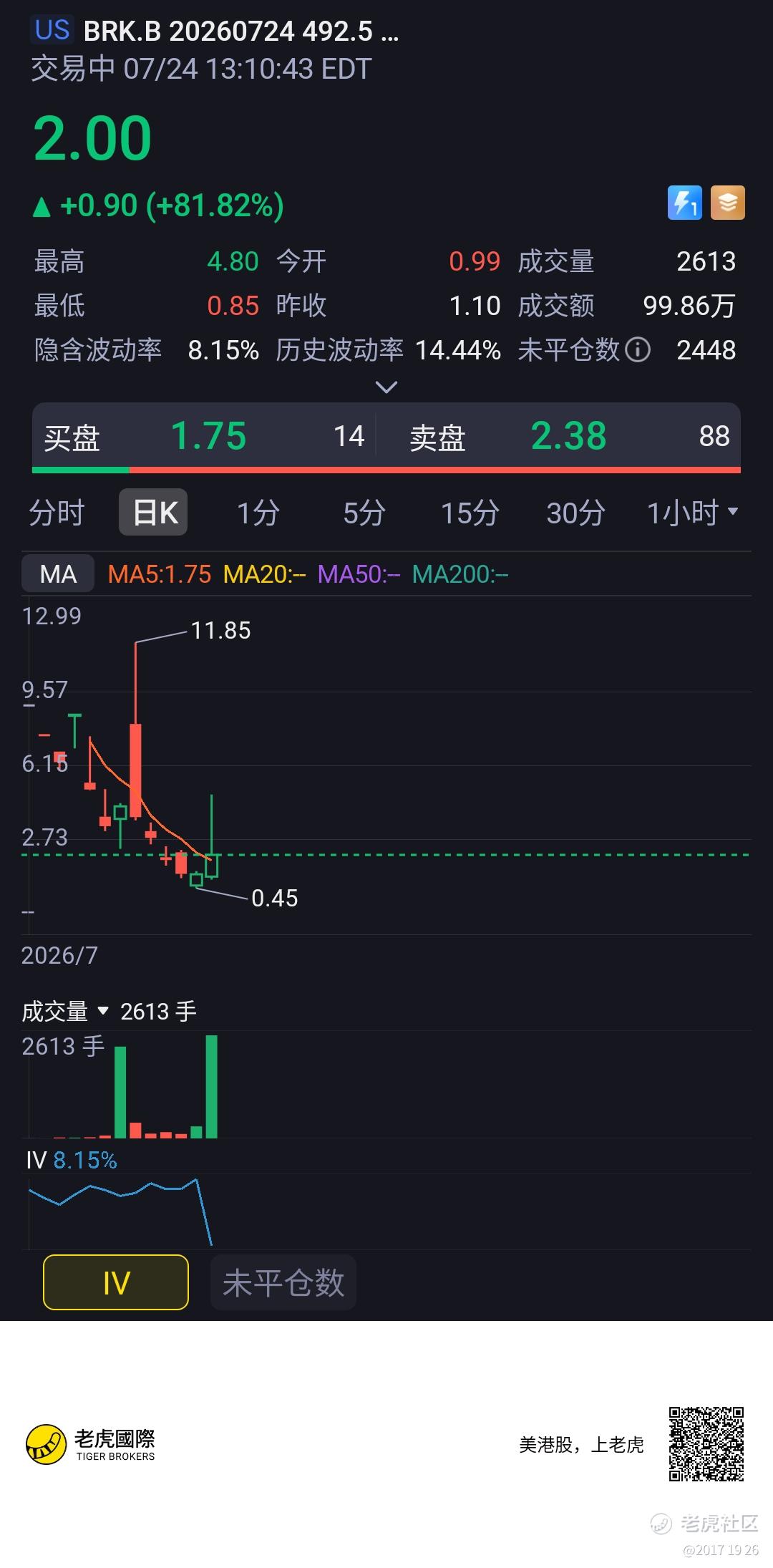
Task: Open the 成交量 indicator dropdown
Action: [x=65, y=1011]
